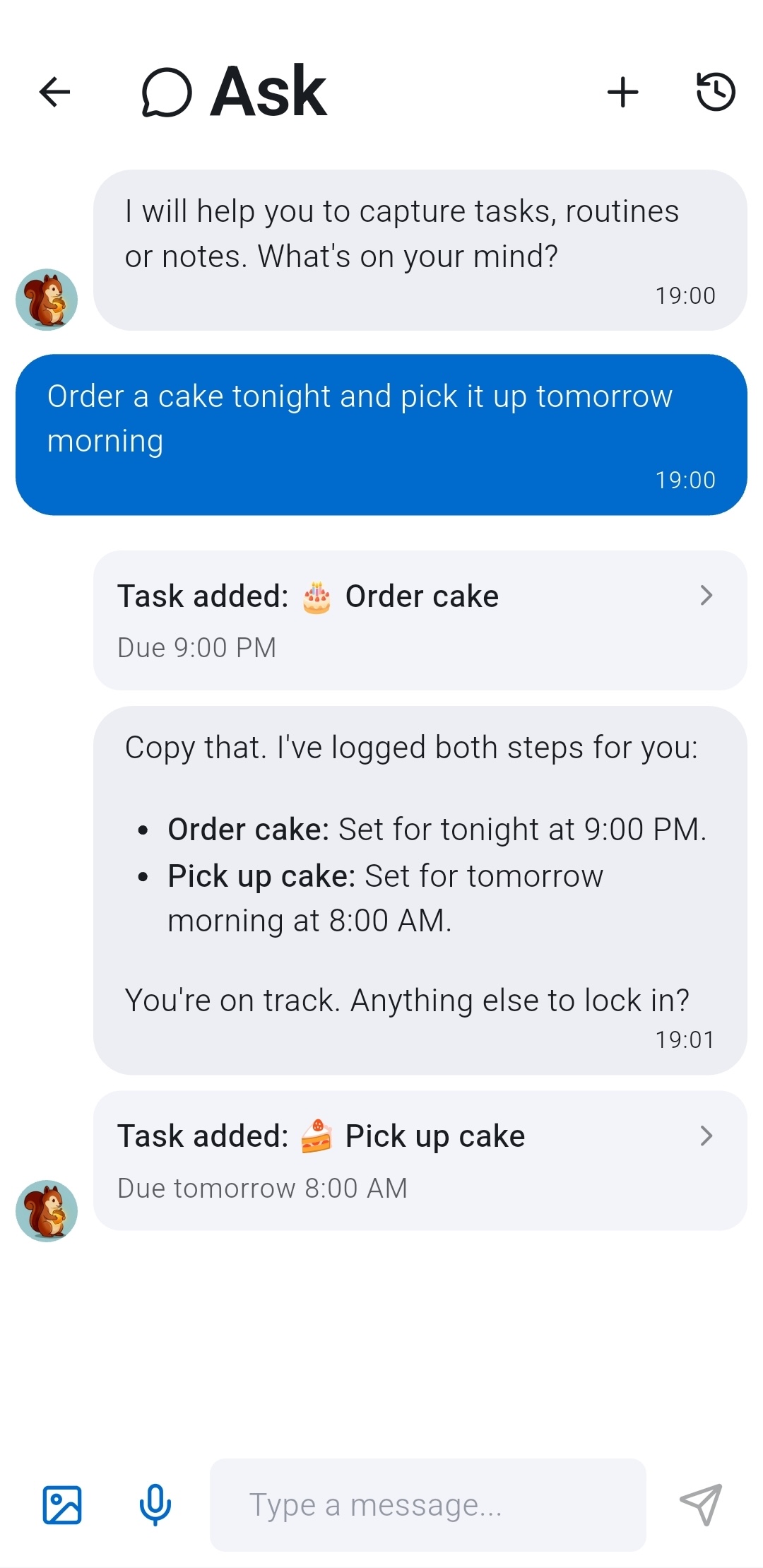This screenshot has height=1568, width=763.
Task: Open the Order cake task card
Action: pos(420,620)
